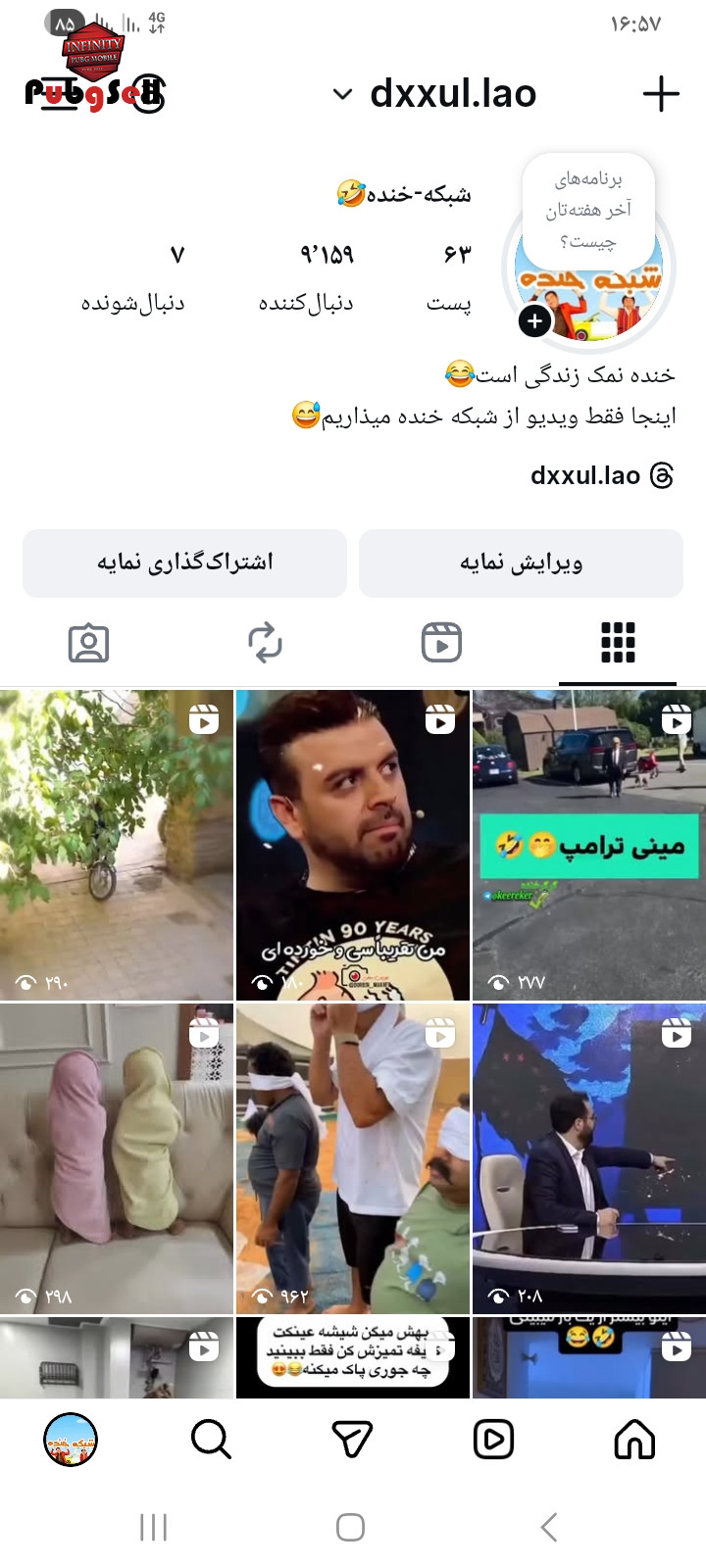Screen dimensions: 706x1568
Task: View the دنبال‌شونده (following) list
Action: 133,278
